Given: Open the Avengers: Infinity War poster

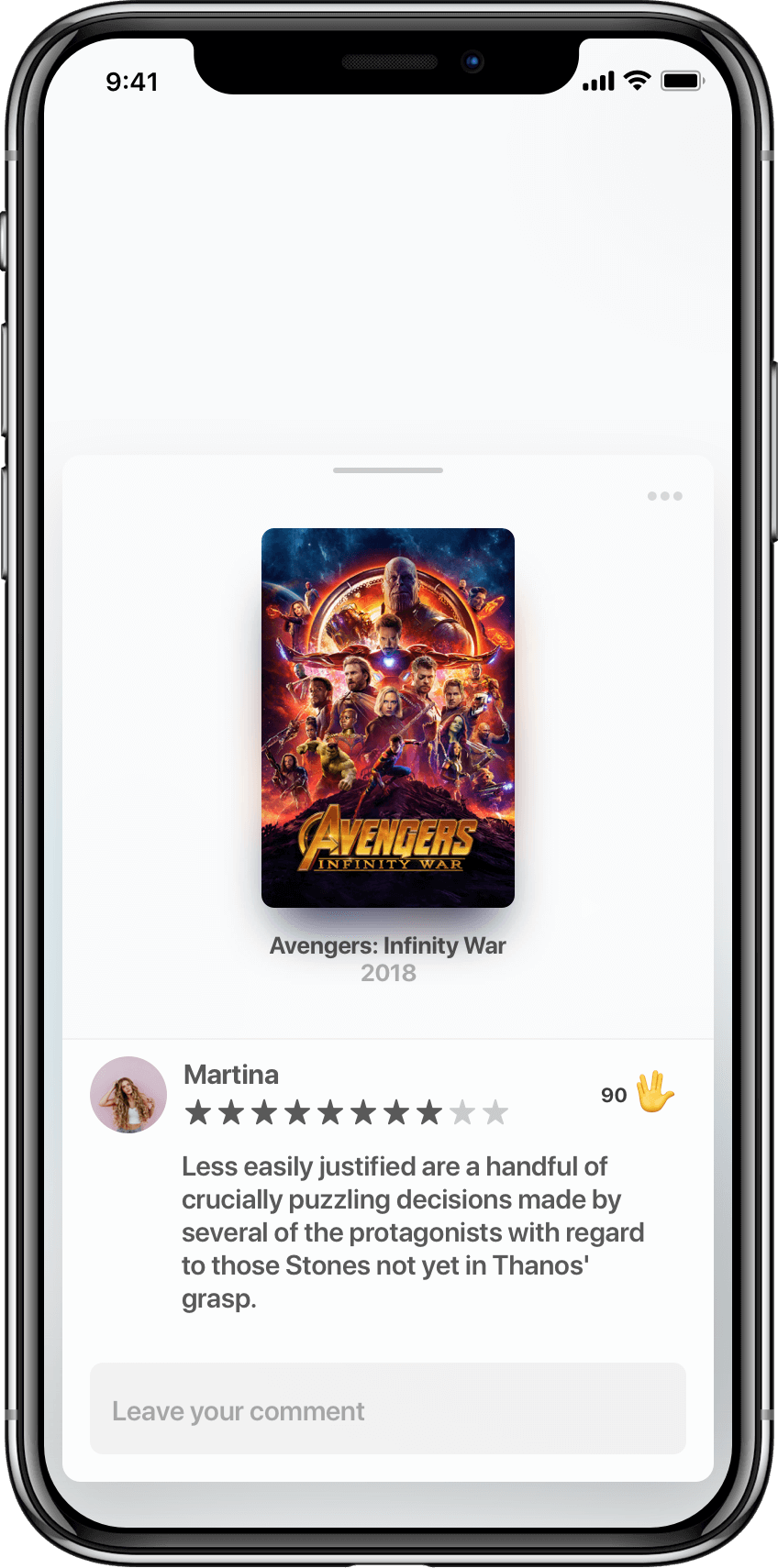Looking at the screenshot, I should [x=388, y=718].
